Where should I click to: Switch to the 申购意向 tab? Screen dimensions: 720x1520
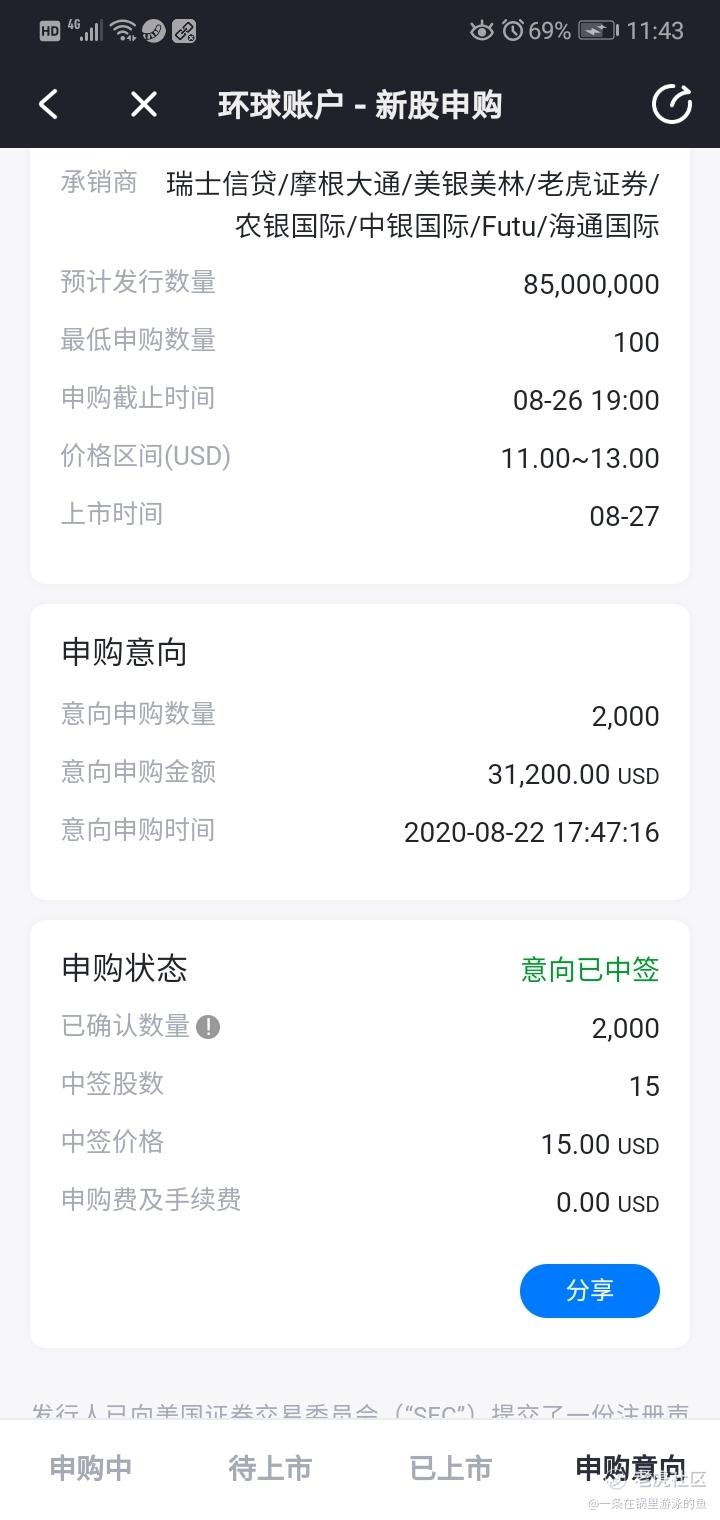coord(631,1468)
